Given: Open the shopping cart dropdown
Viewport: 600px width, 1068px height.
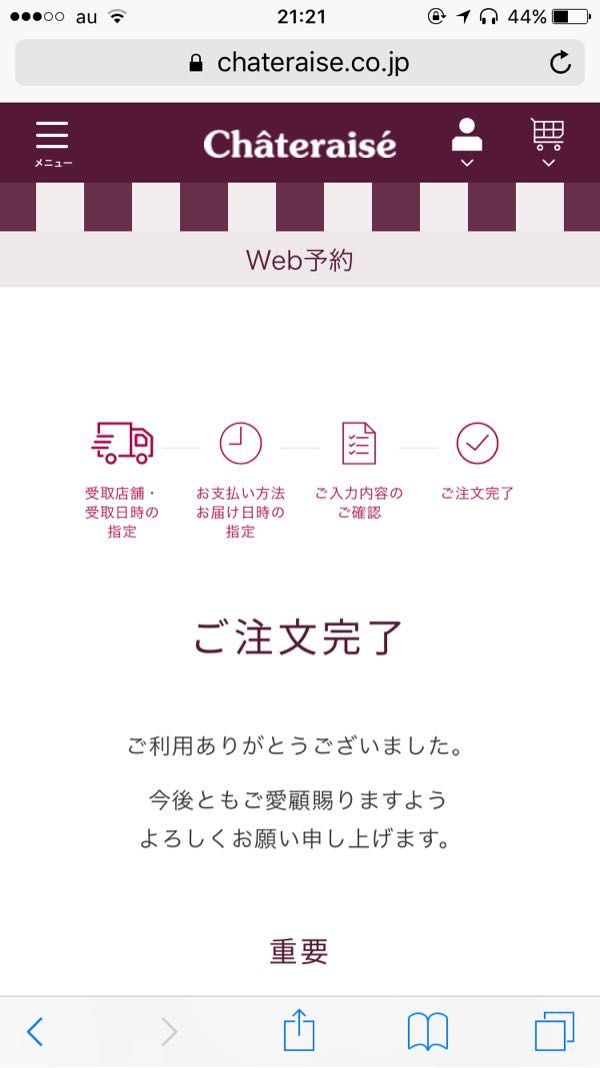Looking at the screenshot, I should click(x=547, y=143).
